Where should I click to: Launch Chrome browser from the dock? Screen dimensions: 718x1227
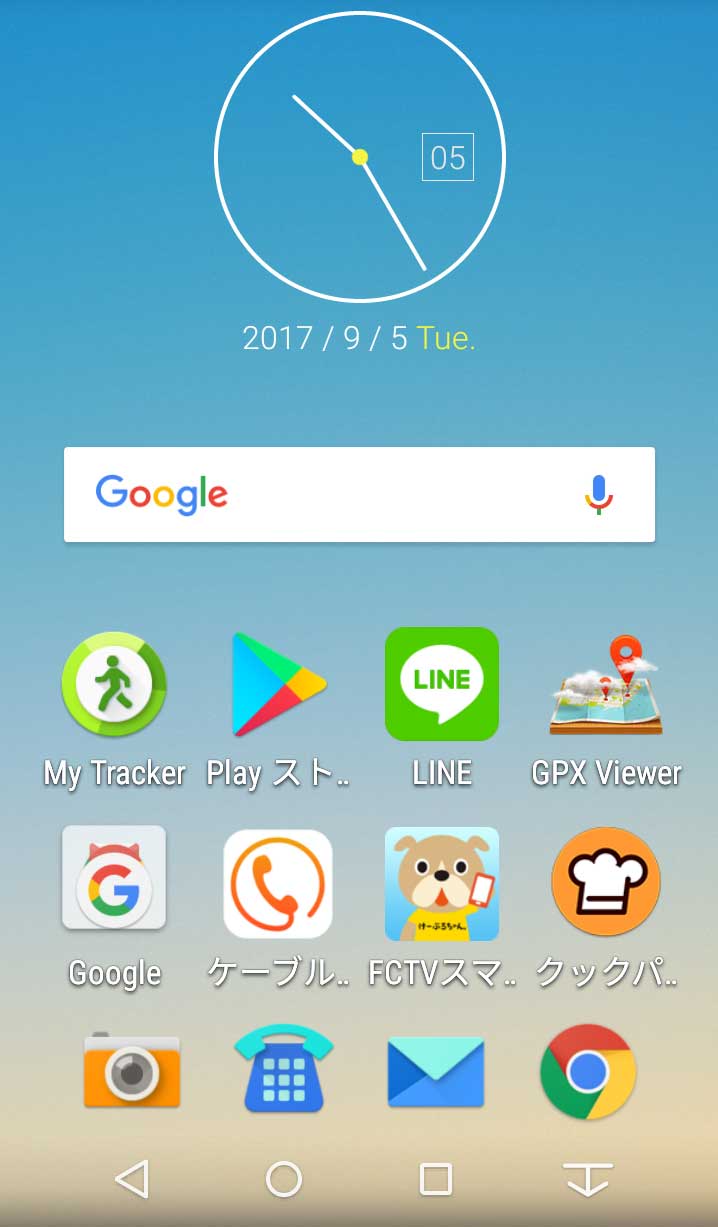588,1070
